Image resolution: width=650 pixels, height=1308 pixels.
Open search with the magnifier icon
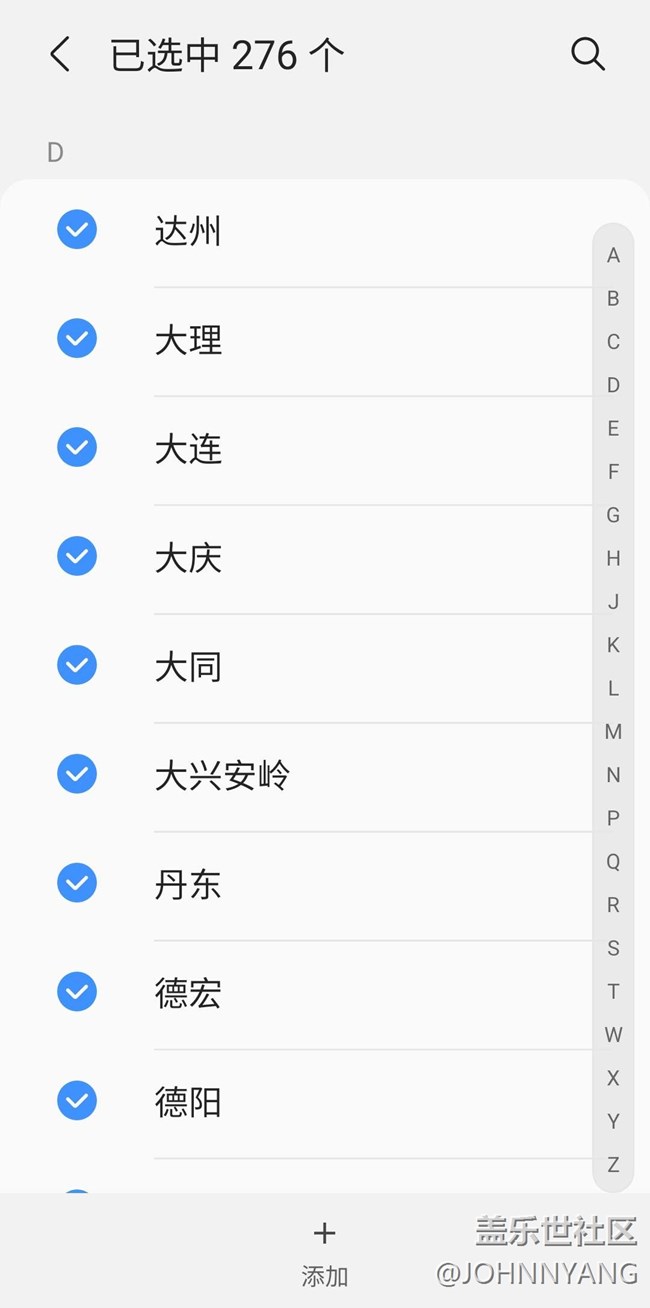tap(588, 55)
